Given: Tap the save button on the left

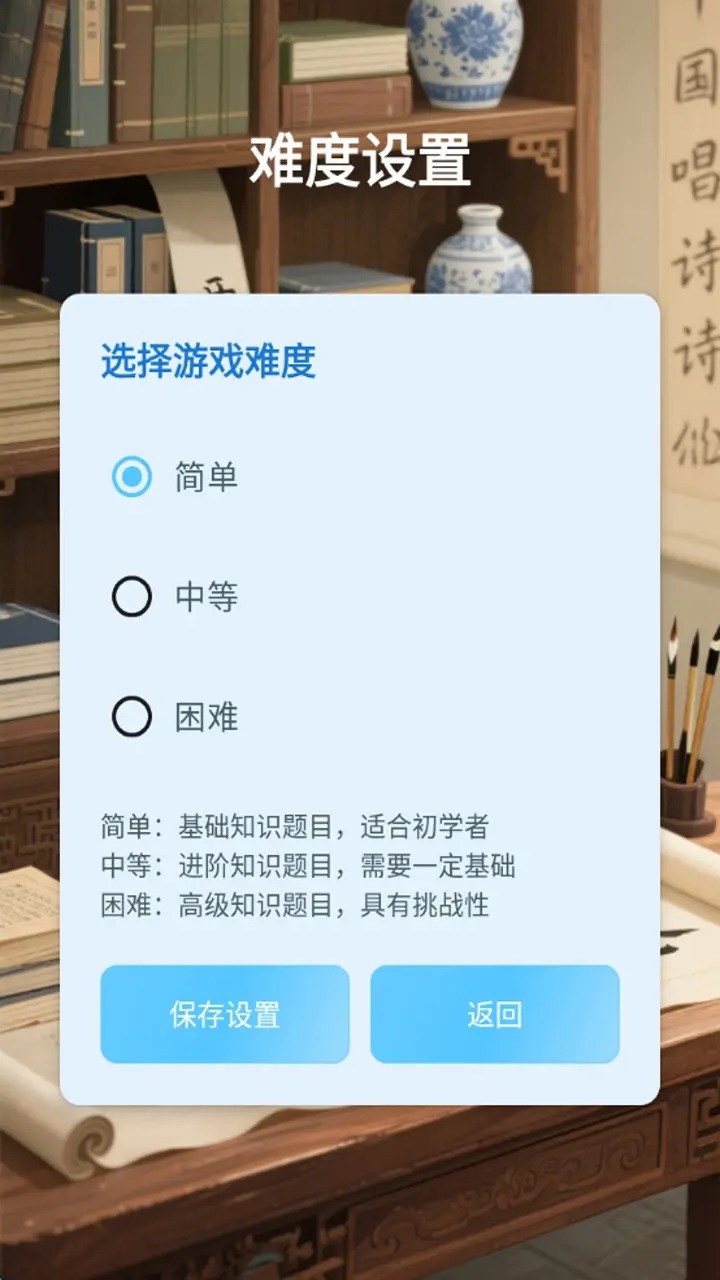Looking at the screenshot, I should [225, 1014].
